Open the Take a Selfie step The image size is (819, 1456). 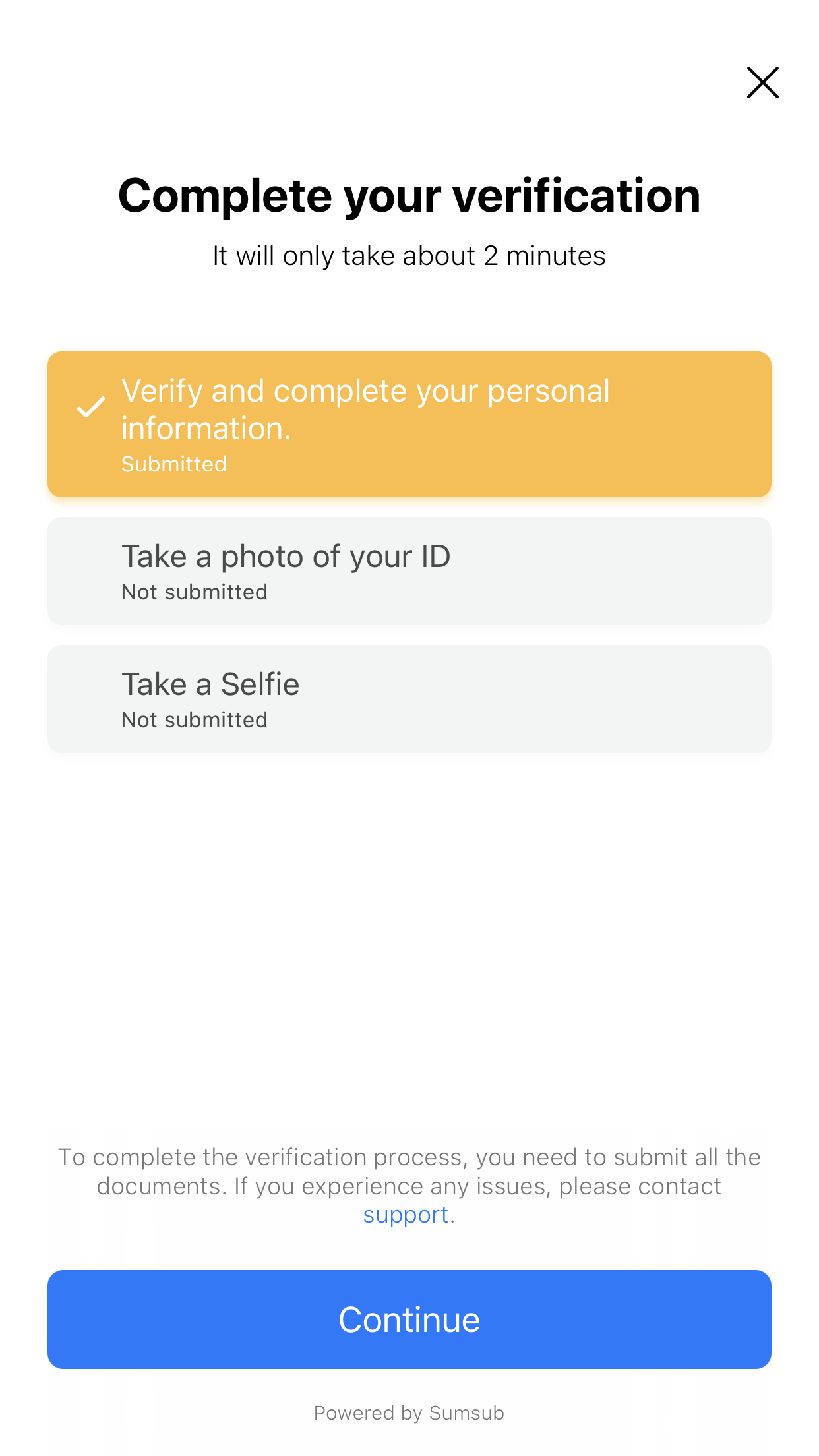(x=409, y=699)
